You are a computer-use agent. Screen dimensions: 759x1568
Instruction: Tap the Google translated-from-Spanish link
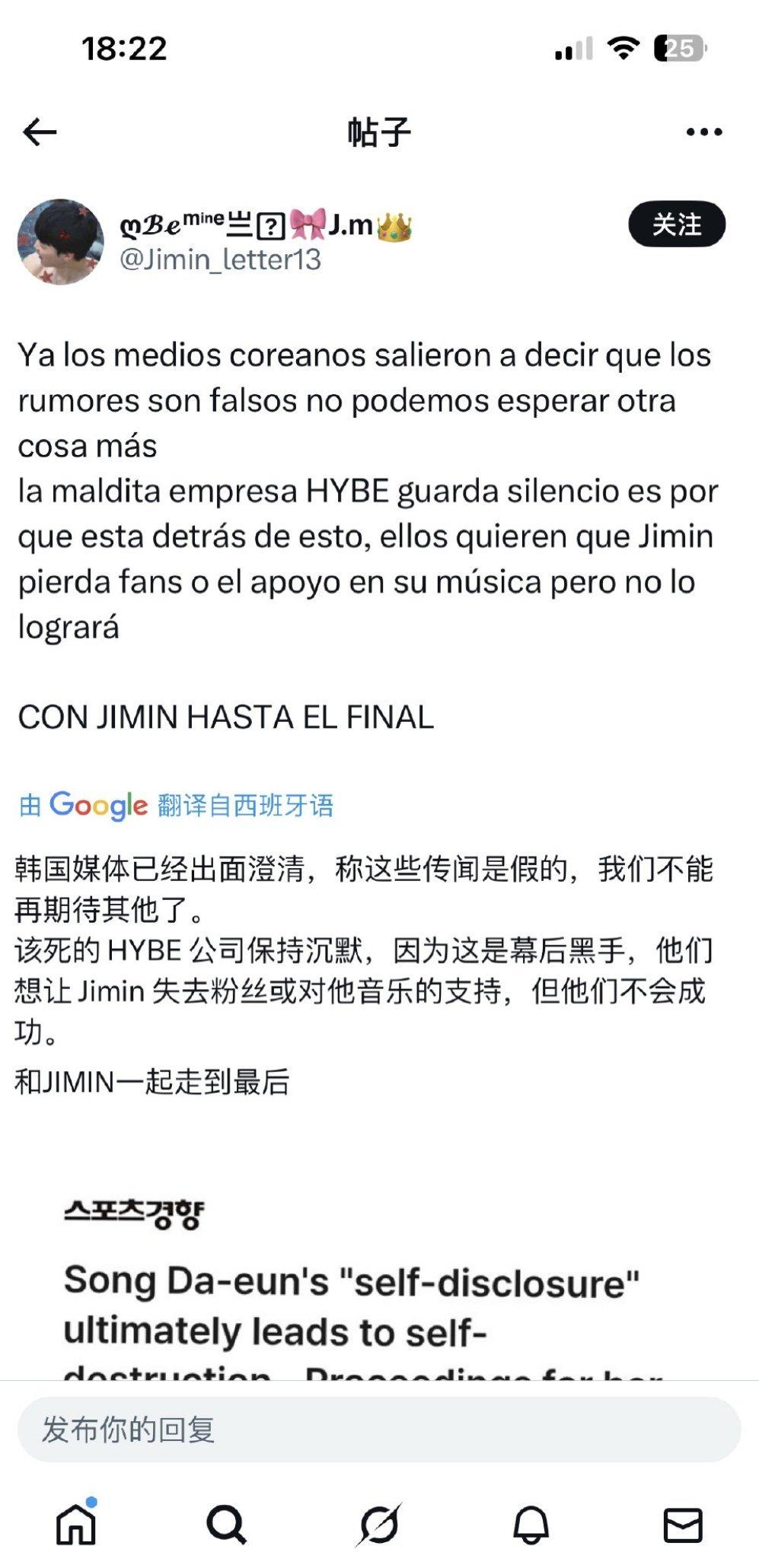[177, 805]
